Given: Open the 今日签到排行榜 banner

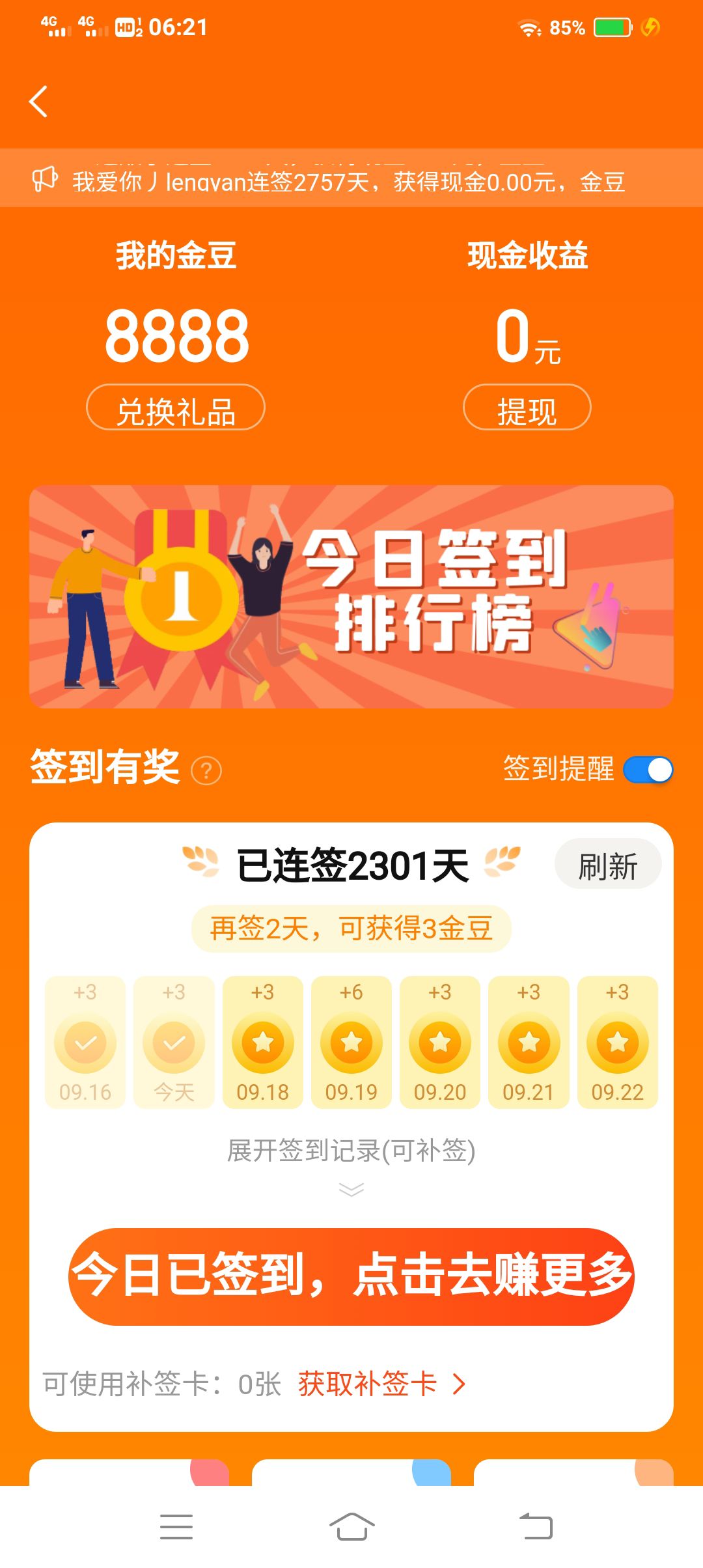Looking at the screenshot, I should pos(351,596).
